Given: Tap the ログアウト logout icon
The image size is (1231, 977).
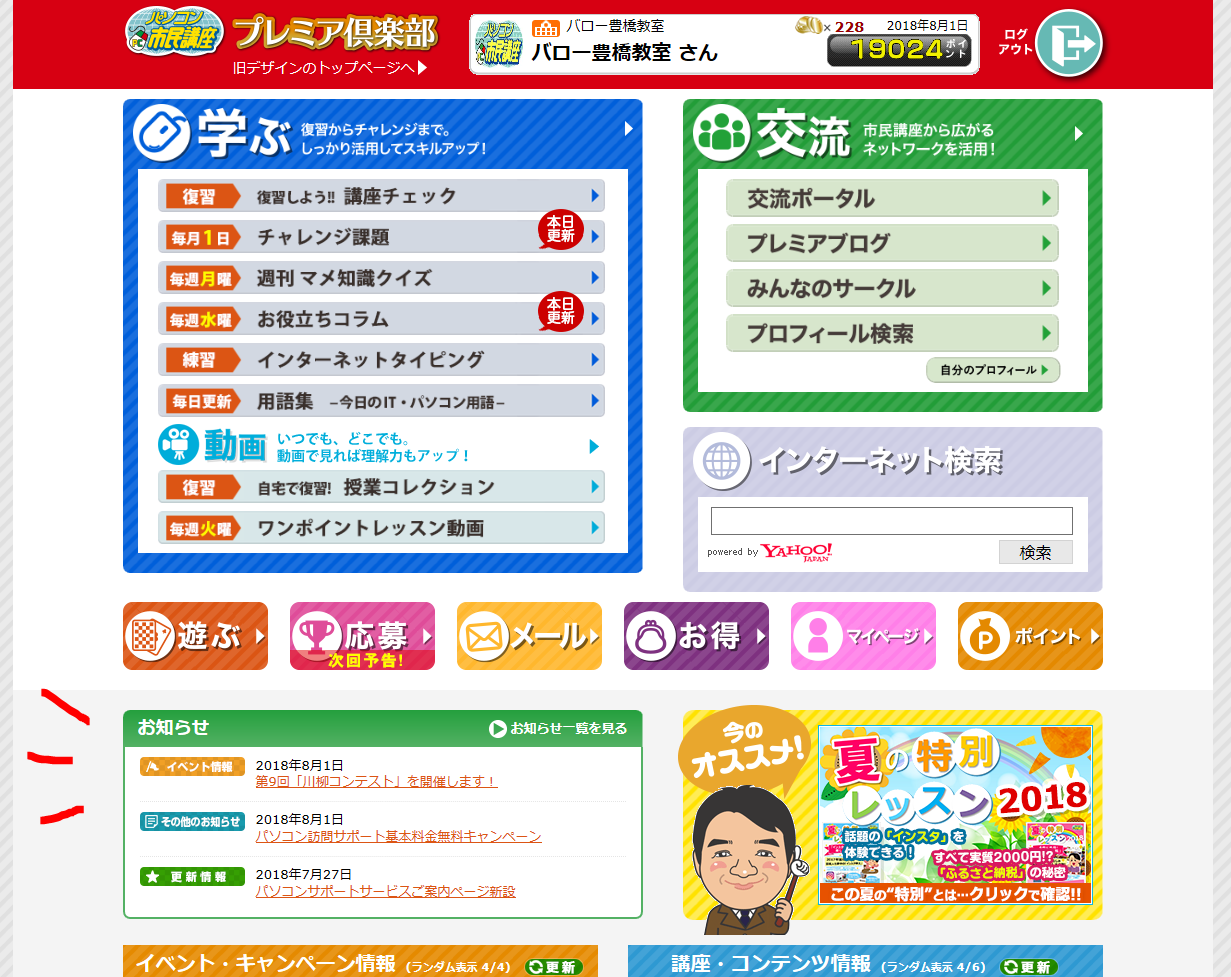Looking at the screenshot, I should click(x=1068, y=44).
